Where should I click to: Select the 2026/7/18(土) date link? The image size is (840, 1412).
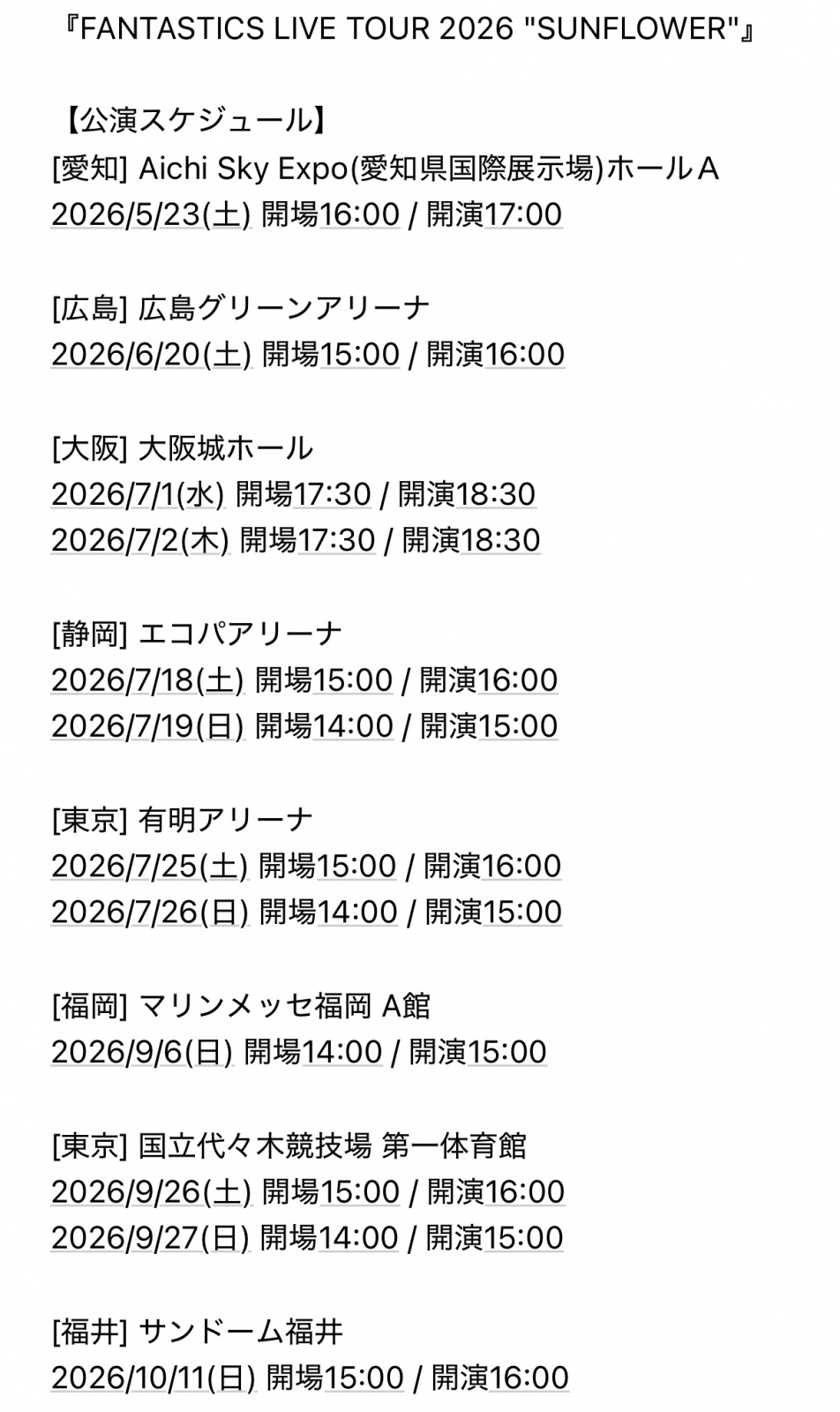(147, 680)
